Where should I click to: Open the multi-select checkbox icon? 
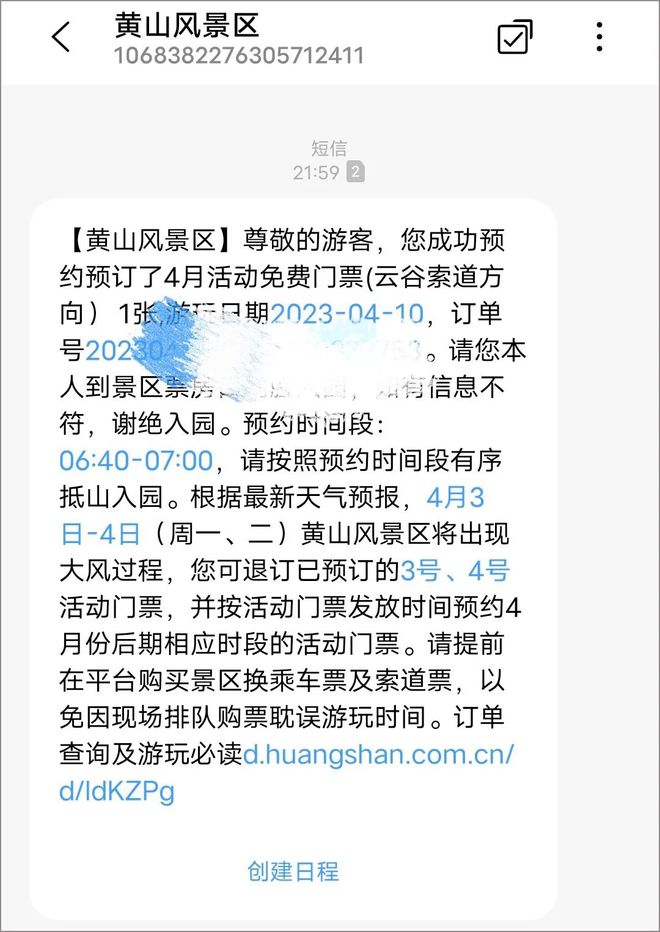point(514,38)
